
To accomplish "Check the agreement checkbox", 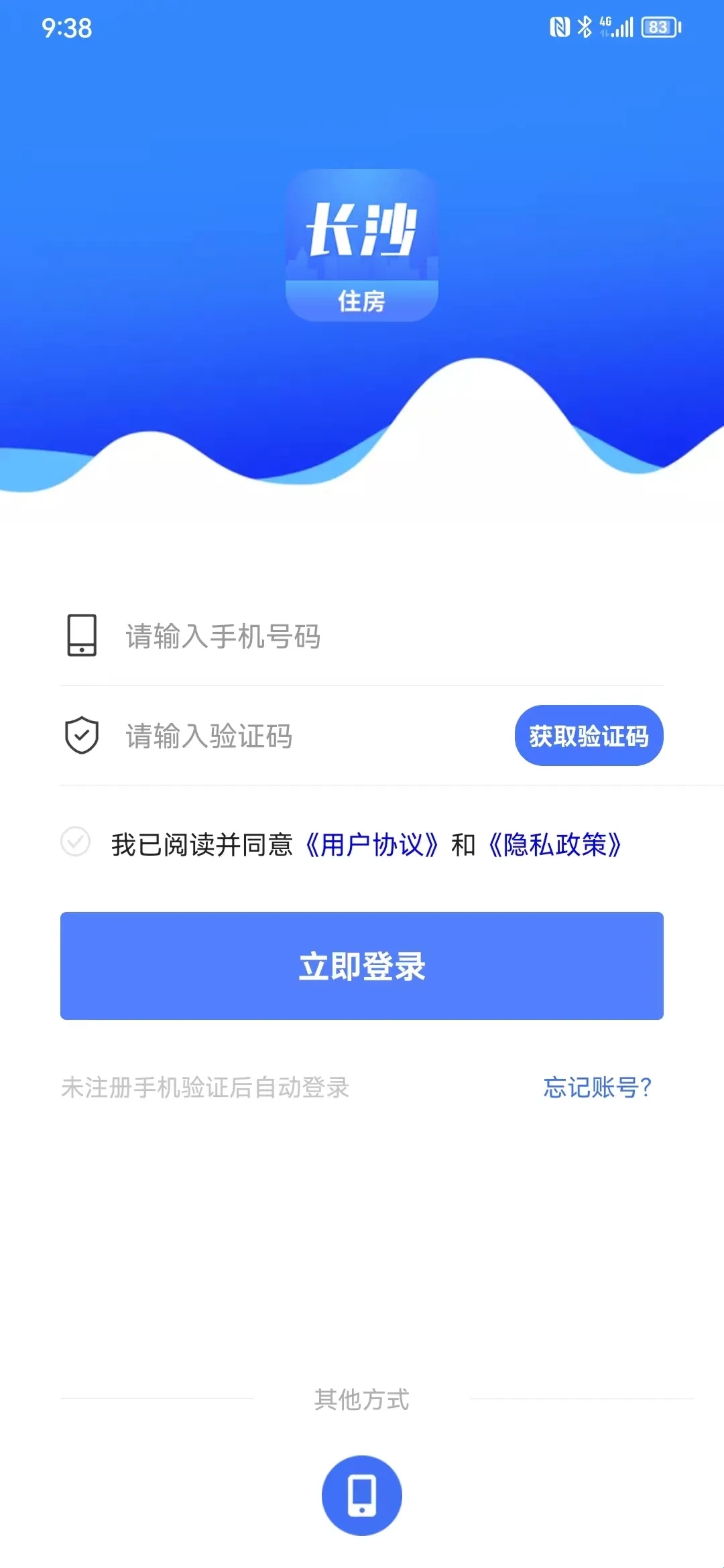I will (76, 842).
